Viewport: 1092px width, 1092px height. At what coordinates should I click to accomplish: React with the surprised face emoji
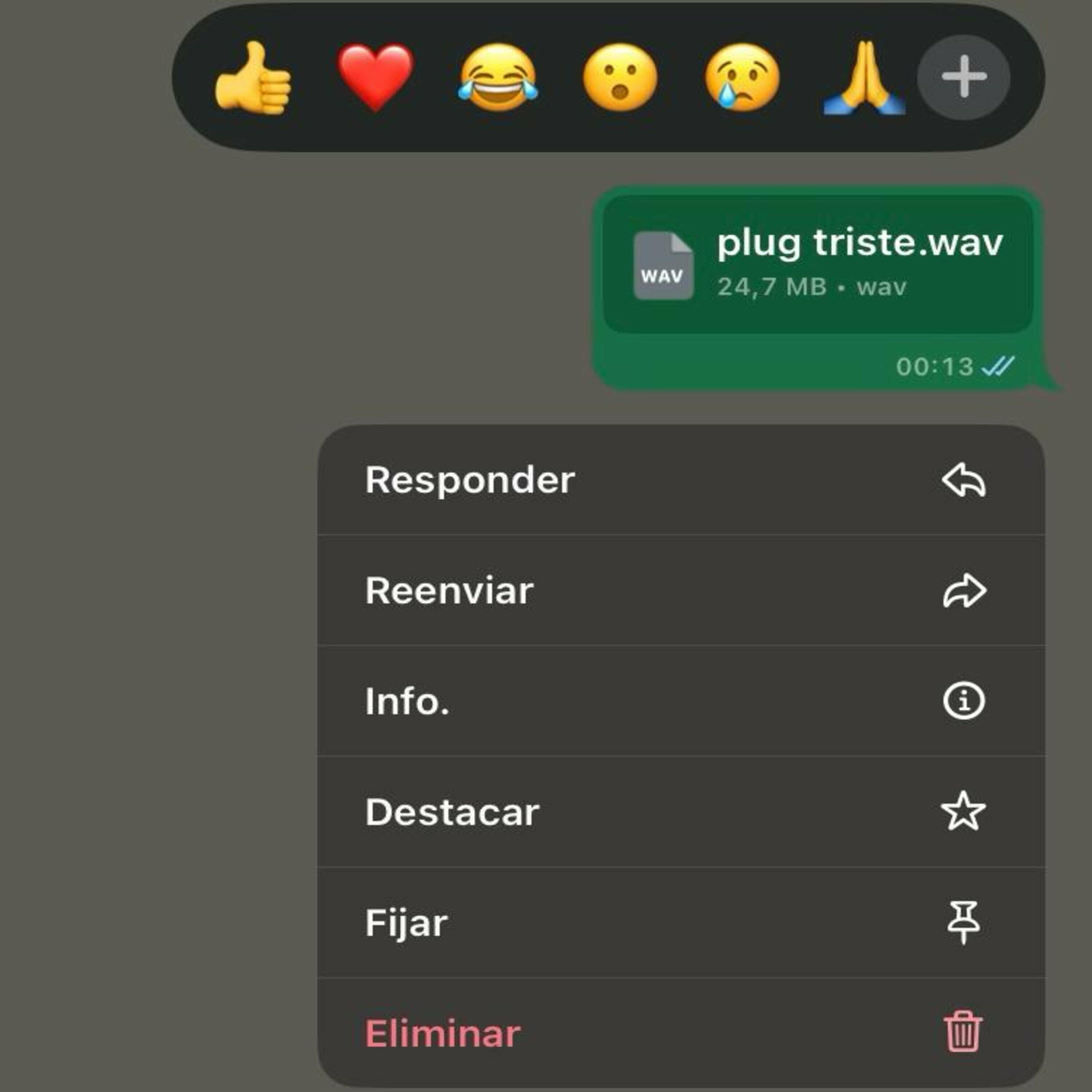coord(620,78)
